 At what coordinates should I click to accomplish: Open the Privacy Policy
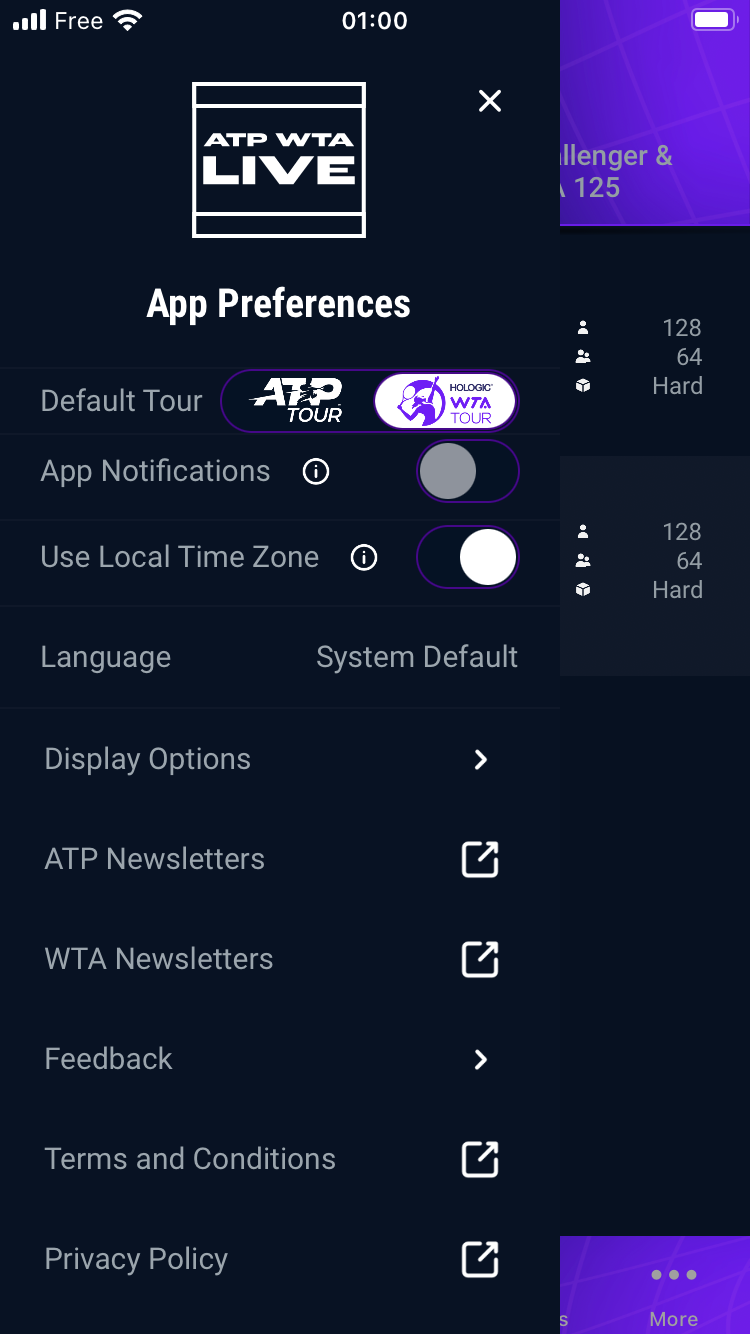point(280,1259)
